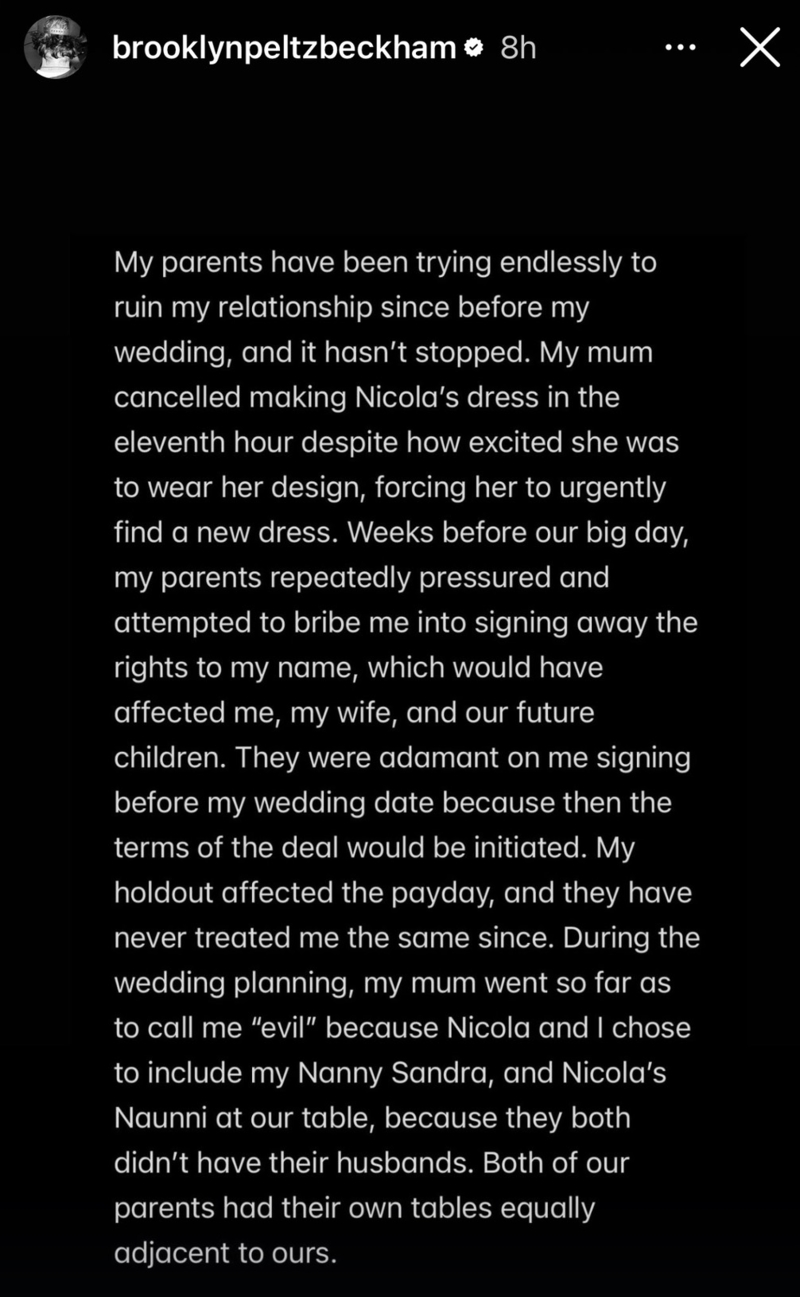Close the story viewer
This screenshot has height=1297, width=800.
click(x=759, y=47)
